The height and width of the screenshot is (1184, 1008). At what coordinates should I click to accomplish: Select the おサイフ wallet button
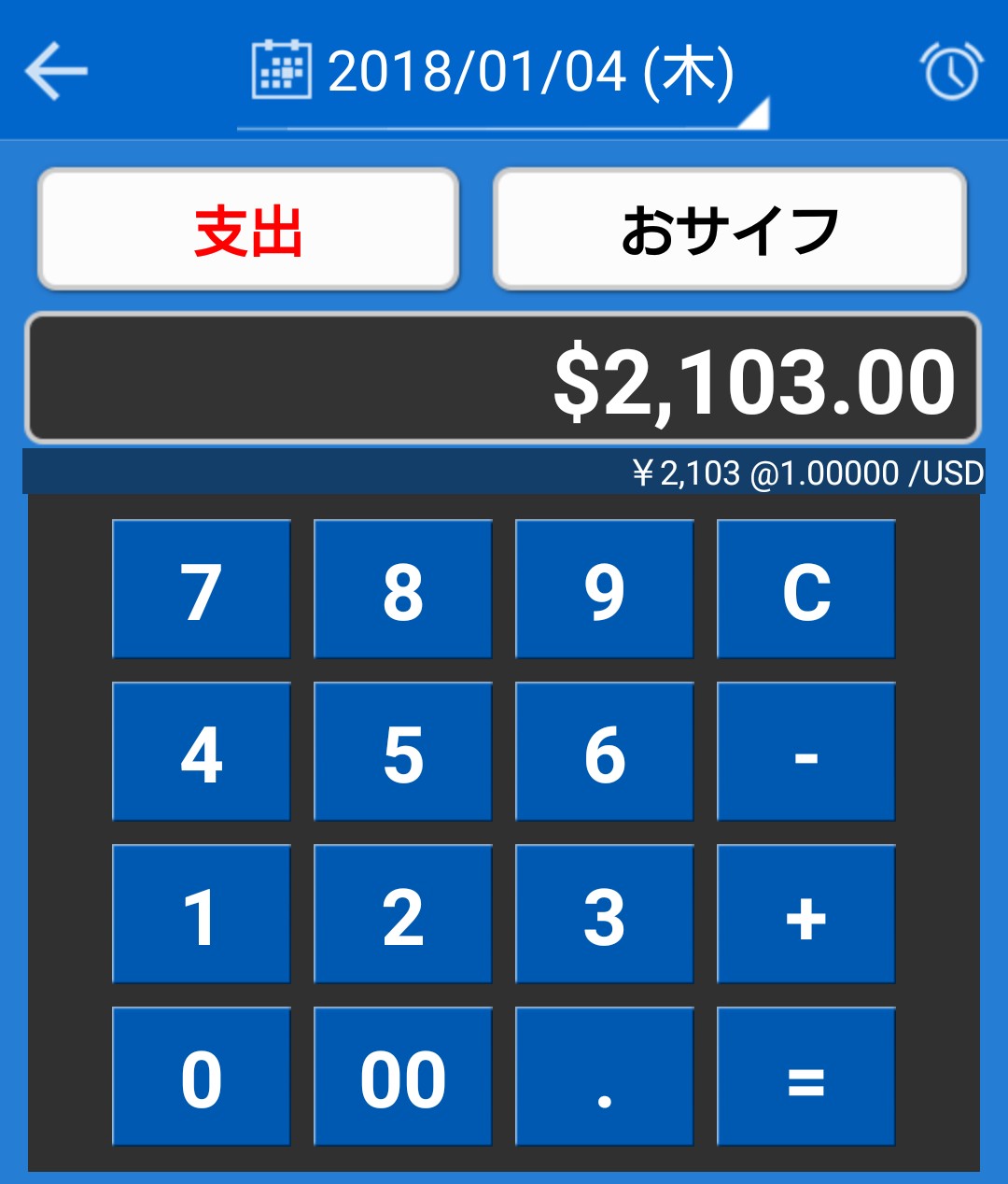coord(729,230)
